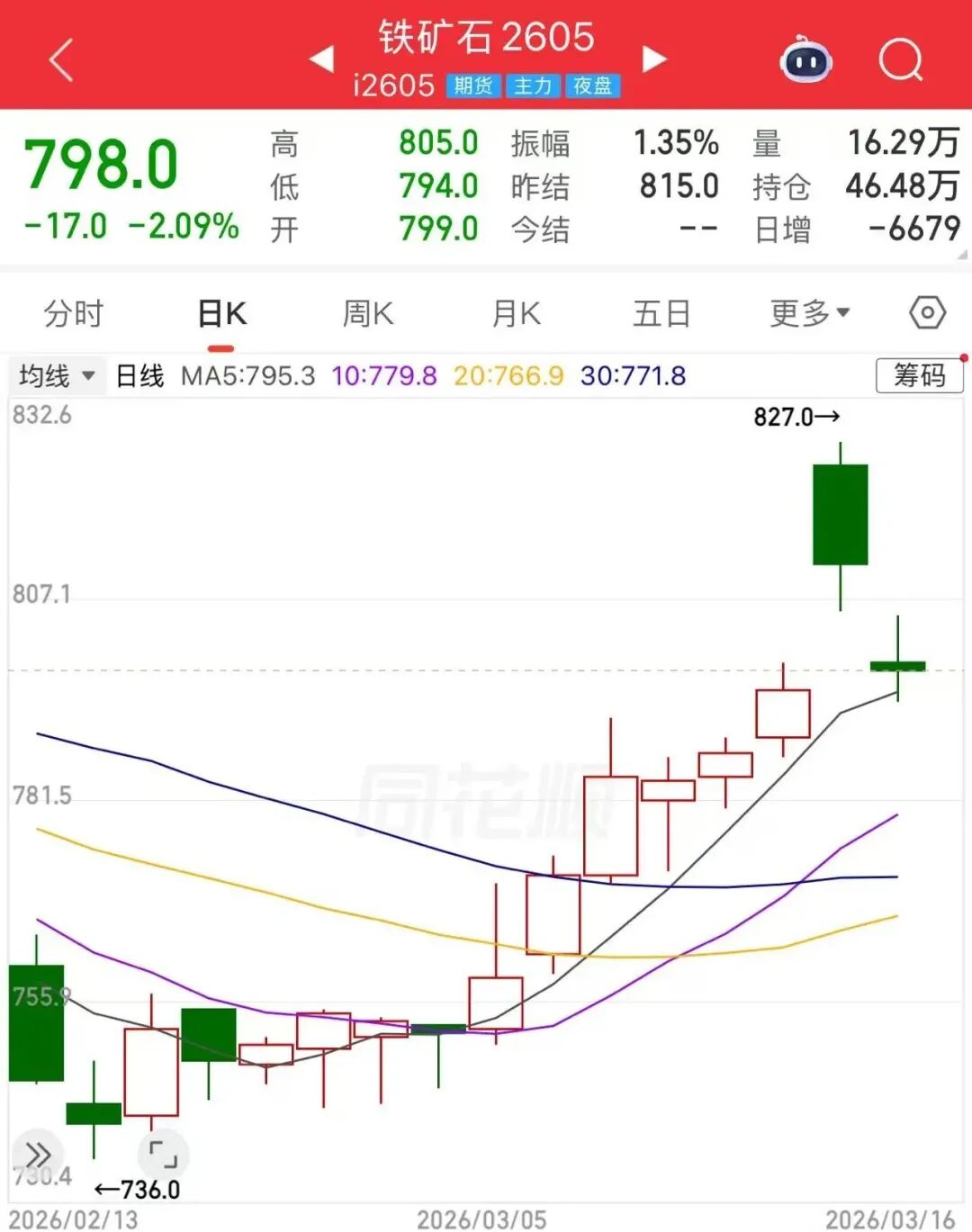Show the 五日 chart tab
Image resolution: width=972 pixels, height=1232 pixels.
point(661,314)
